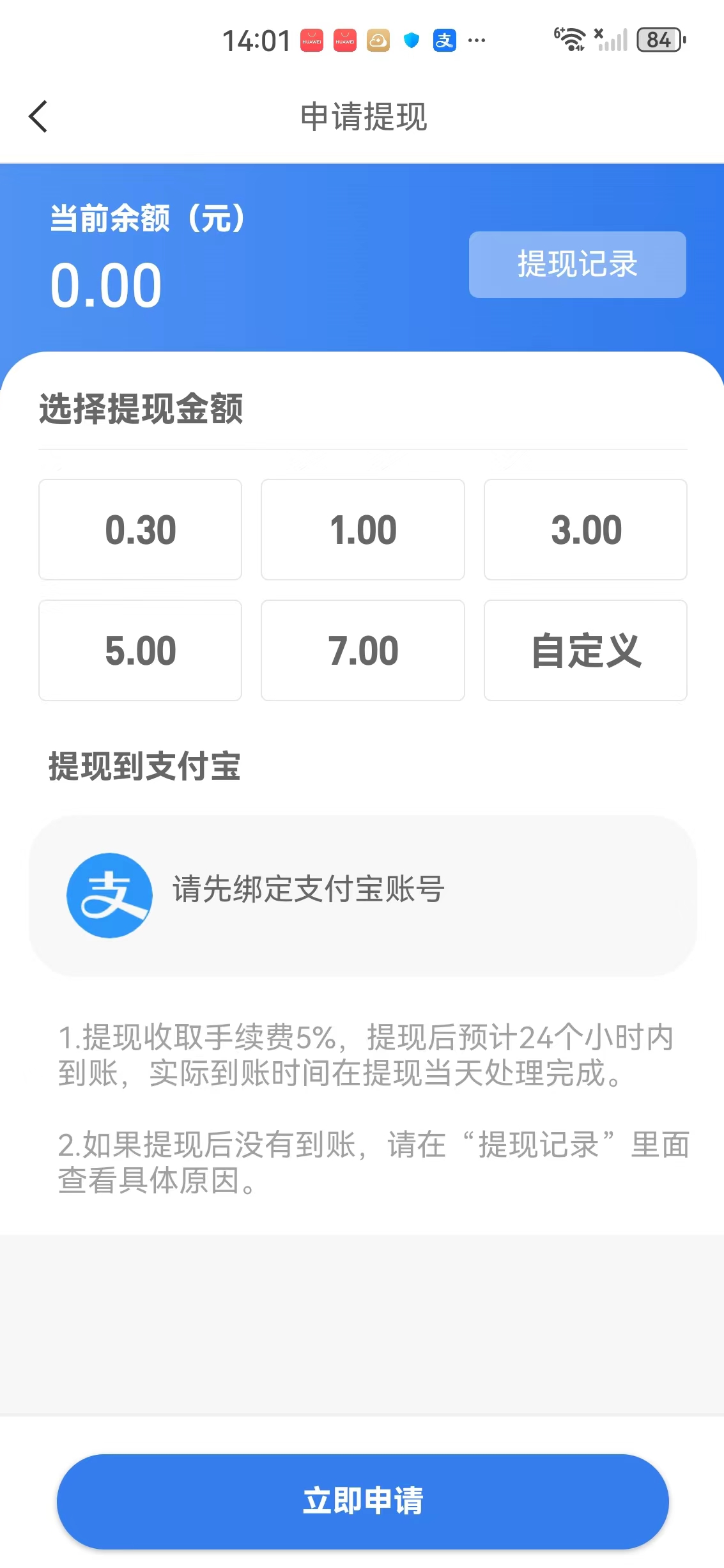This screenshot has height=1568, width=724.
Task: Select the 5.00 amount option
Action: (x=140, y=649)
